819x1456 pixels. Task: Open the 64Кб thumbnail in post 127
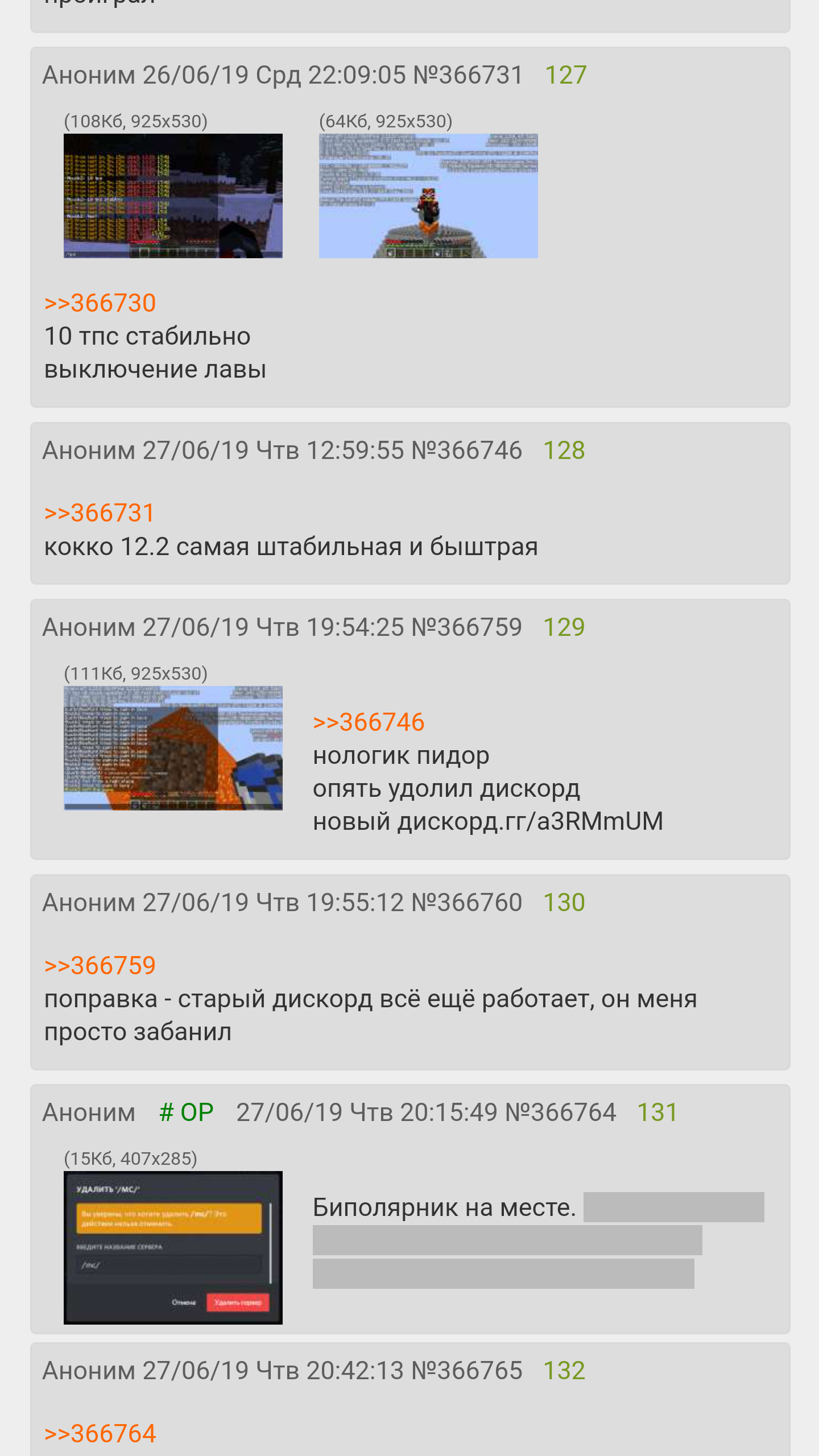tap(428, 196)
